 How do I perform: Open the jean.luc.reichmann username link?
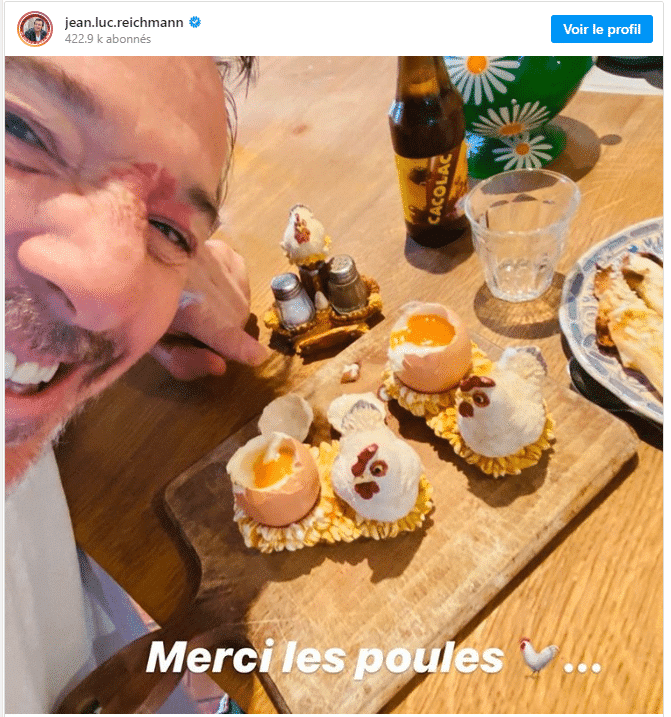click(123, 22)
